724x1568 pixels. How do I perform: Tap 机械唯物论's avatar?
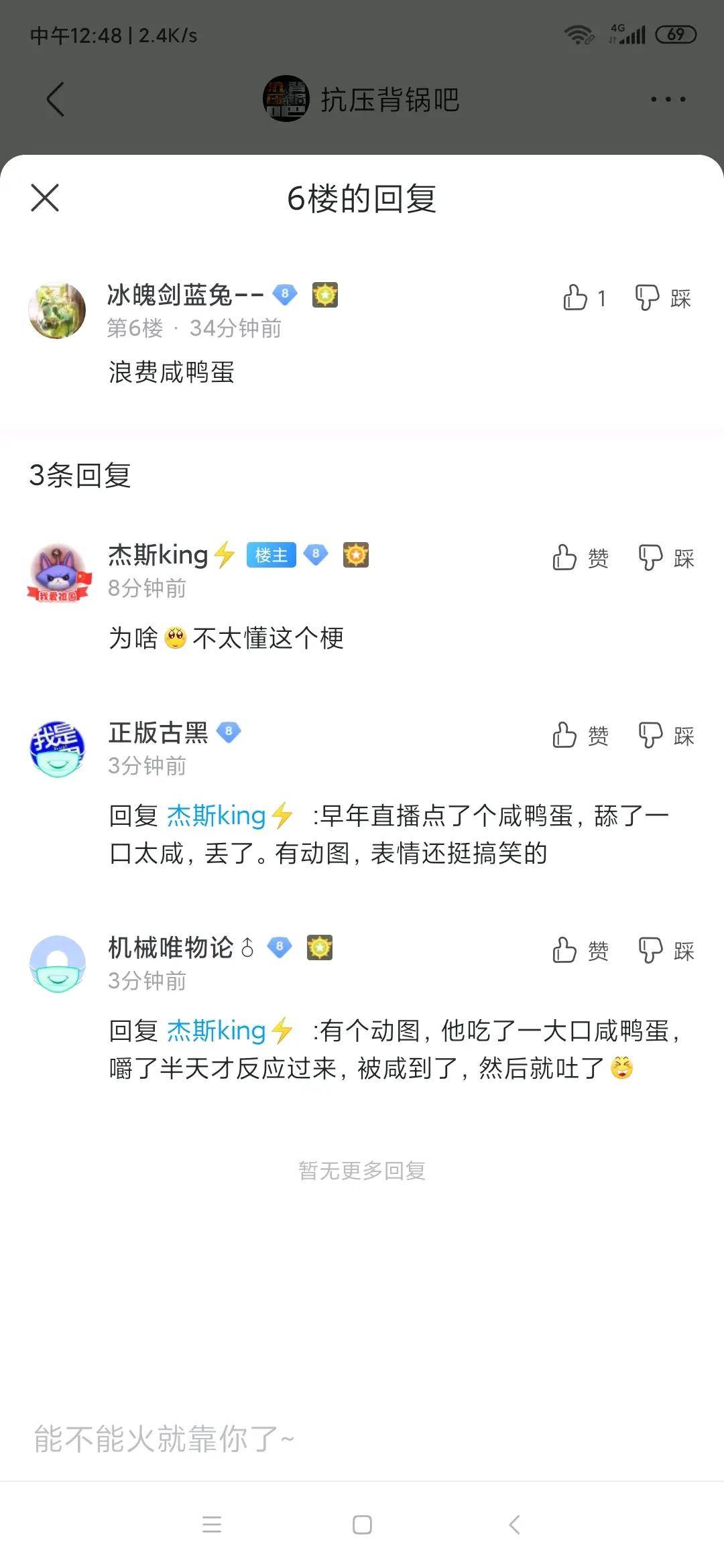[x=58, y=964]
